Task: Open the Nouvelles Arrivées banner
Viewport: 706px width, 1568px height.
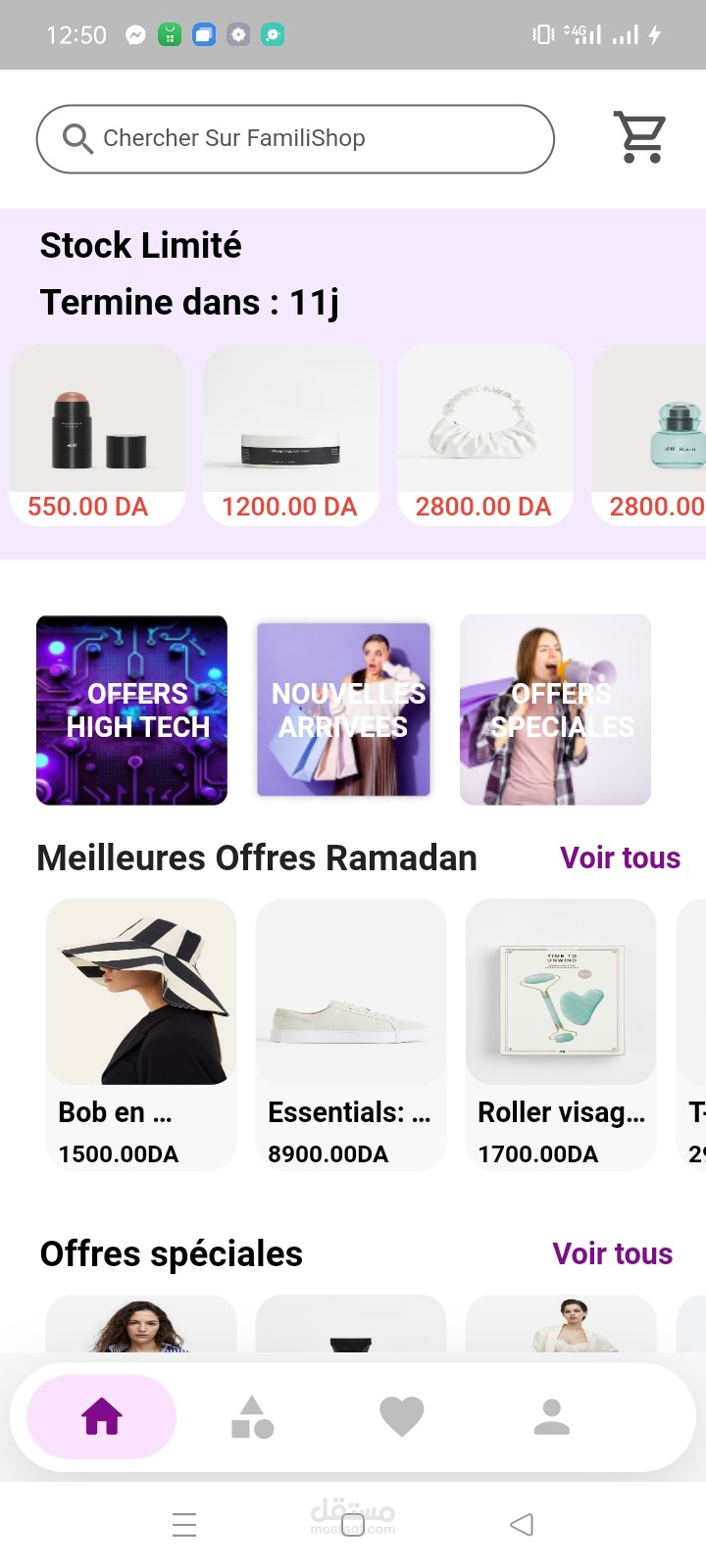Action: 344,710
